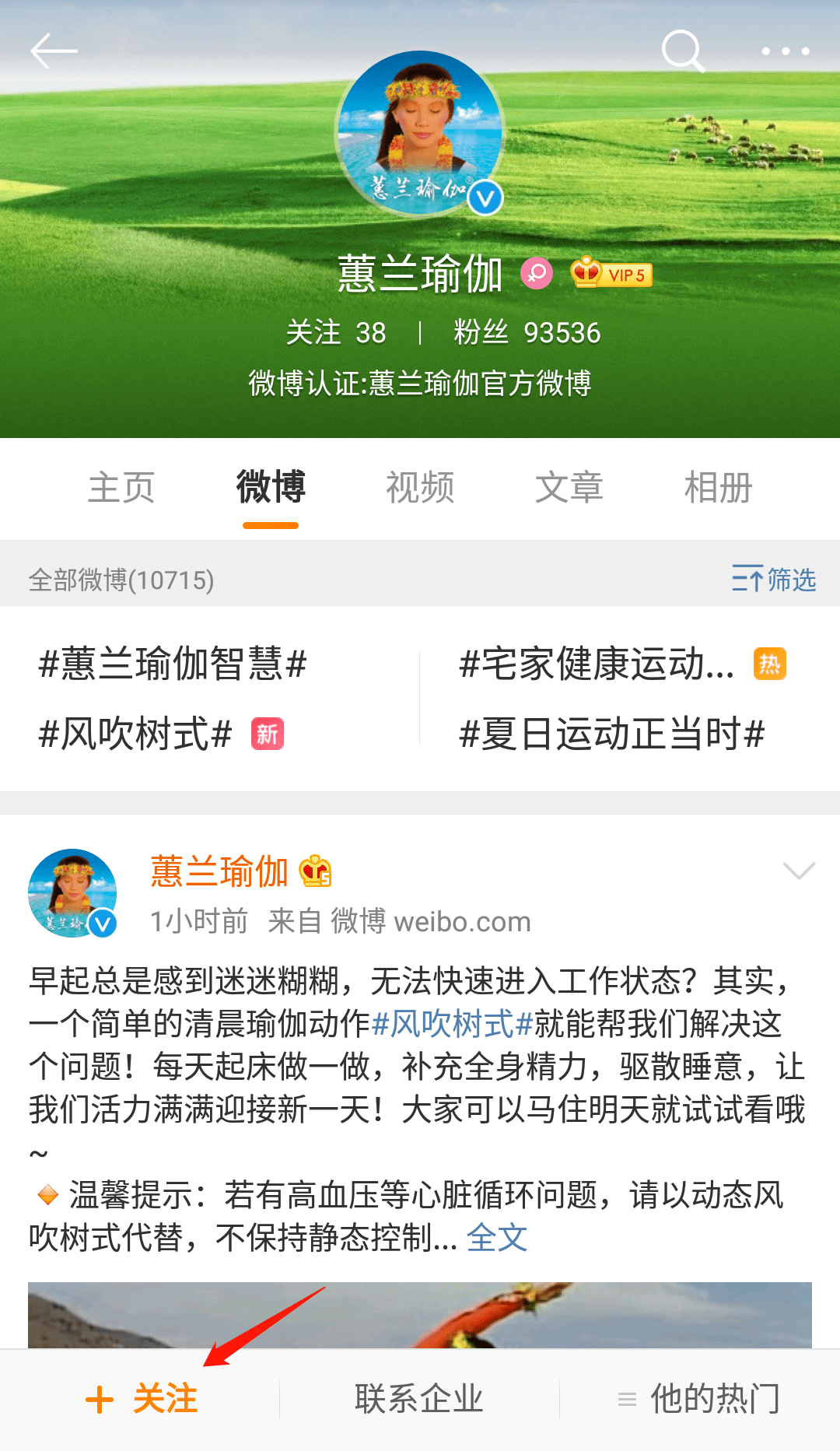
Task: Open the #蕙兰瑜伽智慧# topic
Action: coord(173,664)
